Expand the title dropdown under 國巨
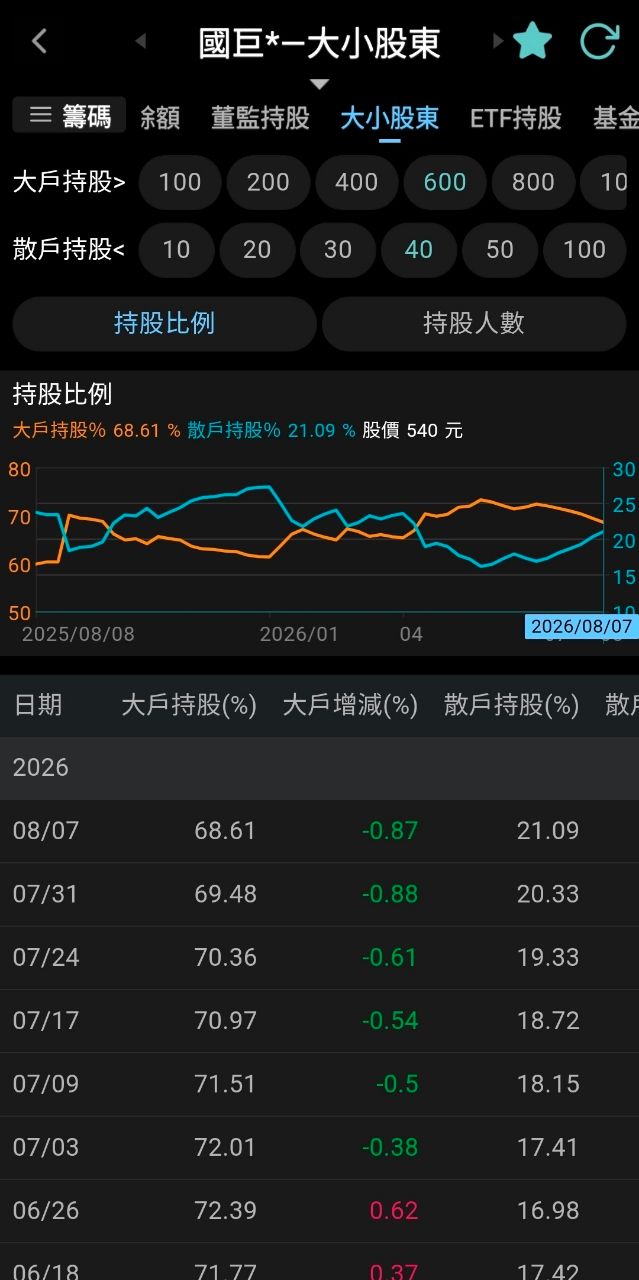The height and width of the screenshot is (1280, 639). tap(319, 84)
